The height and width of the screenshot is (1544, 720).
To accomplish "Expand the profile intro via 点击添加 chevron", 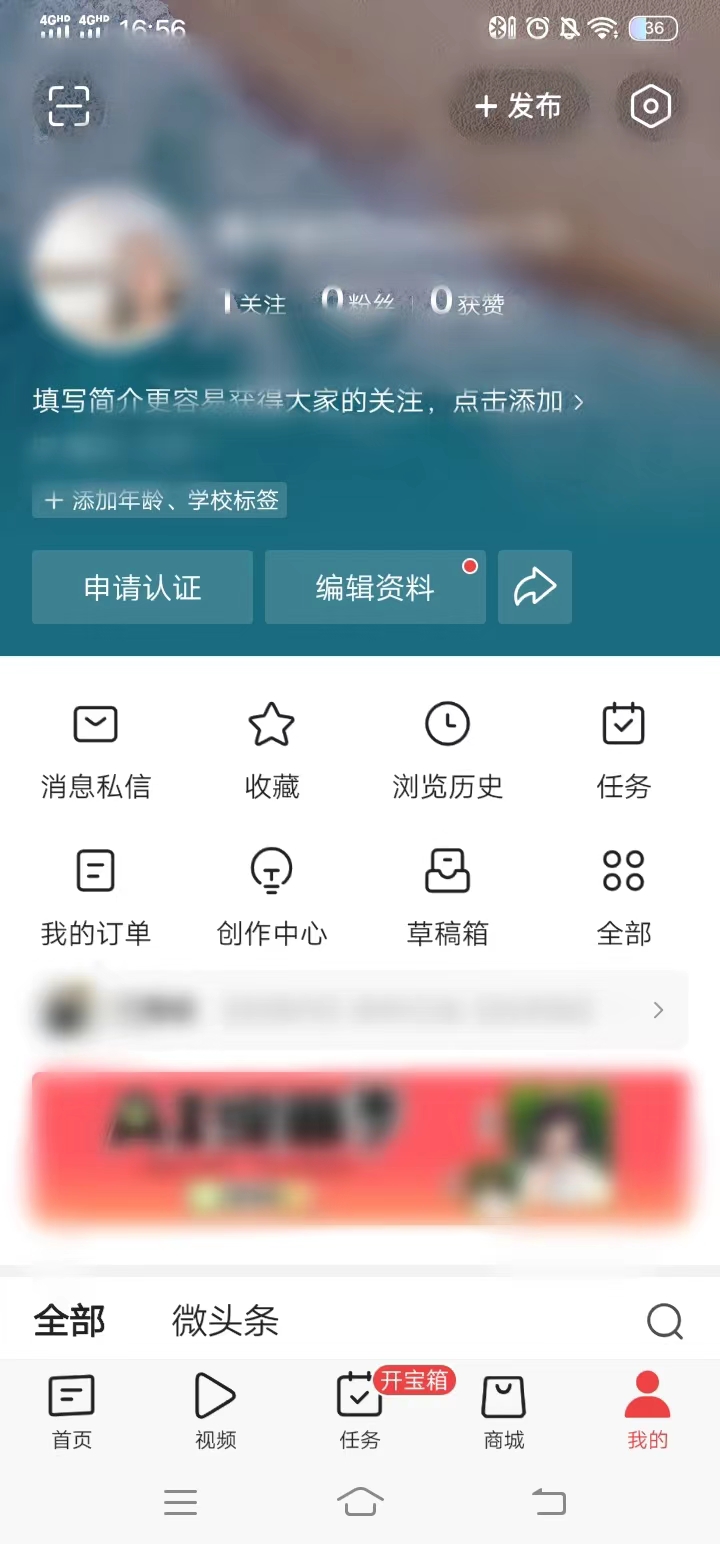I will 578,399.
